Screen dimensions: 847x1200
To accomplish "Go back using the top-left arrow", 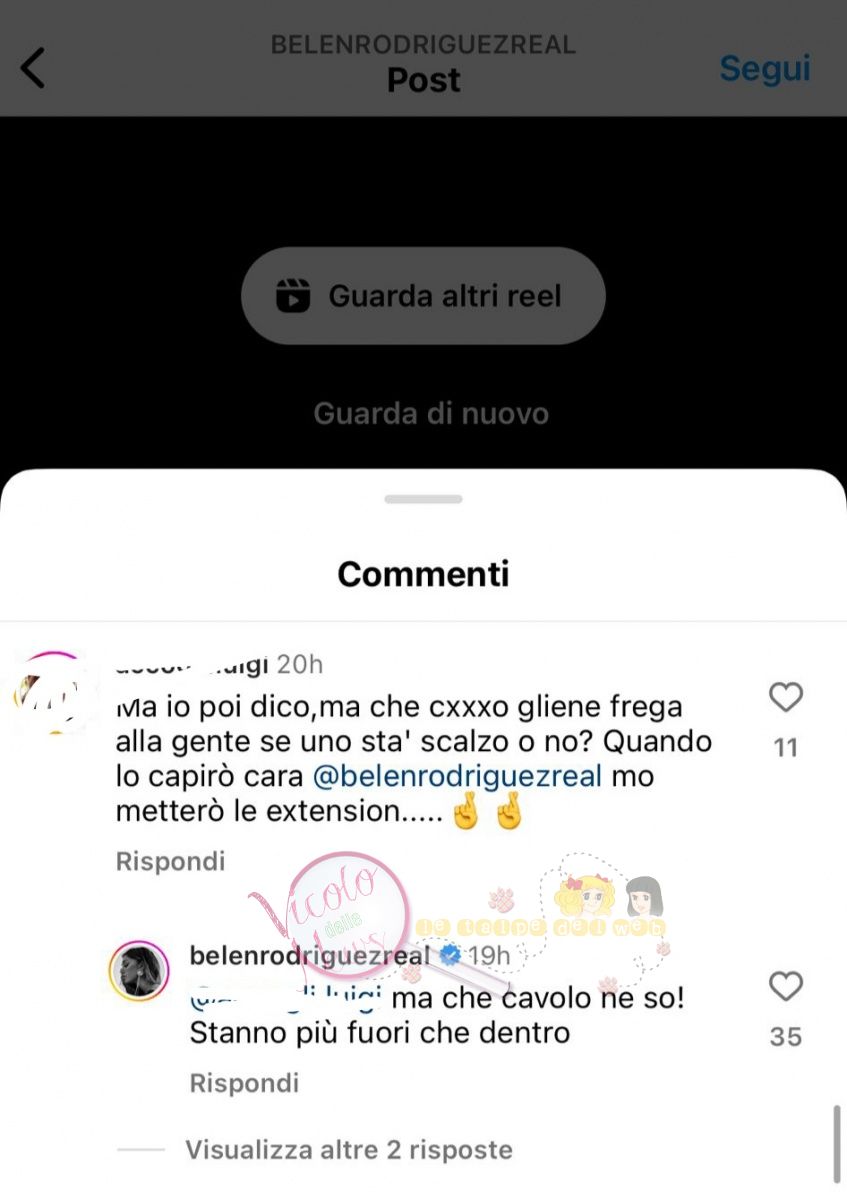I will point(33,68).
